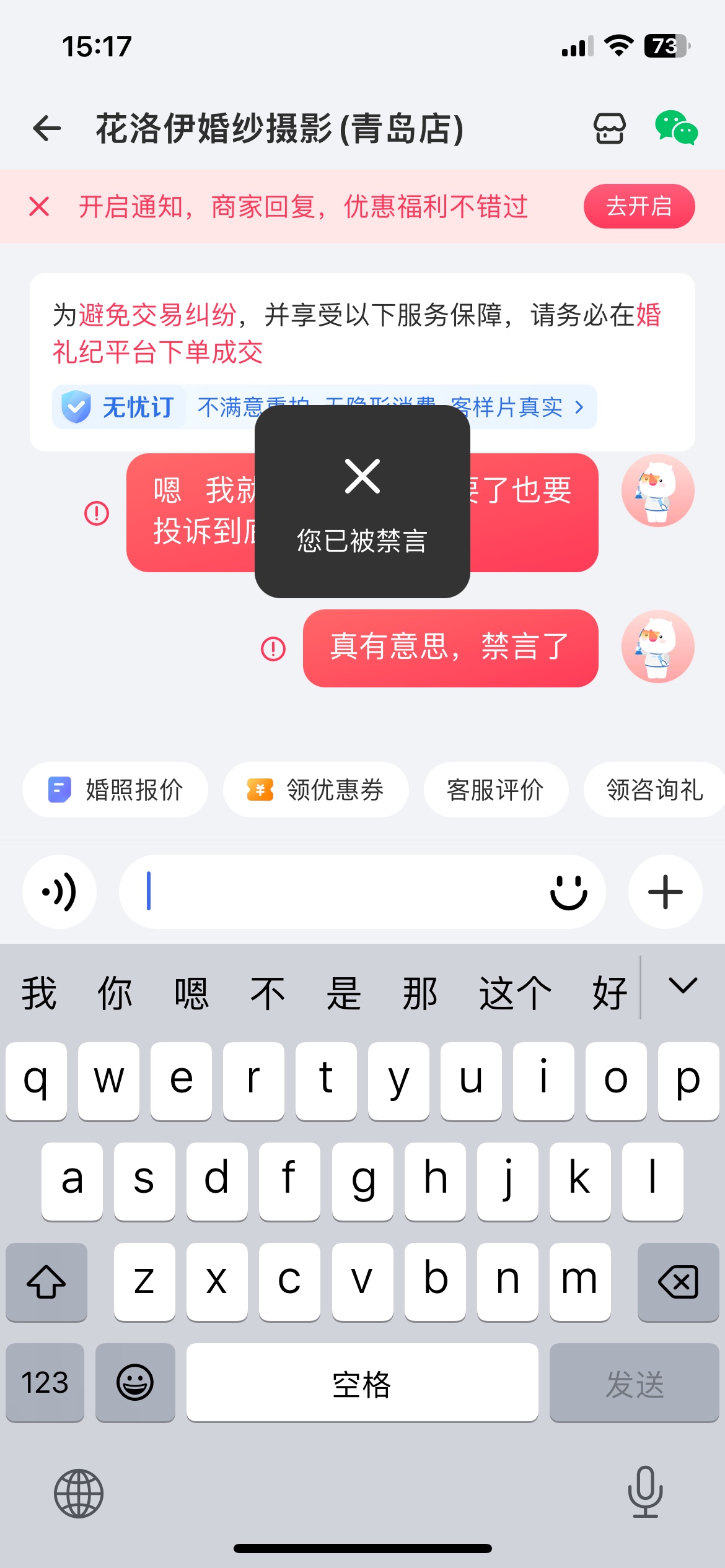Tap the backspace key

point(678,1281)
